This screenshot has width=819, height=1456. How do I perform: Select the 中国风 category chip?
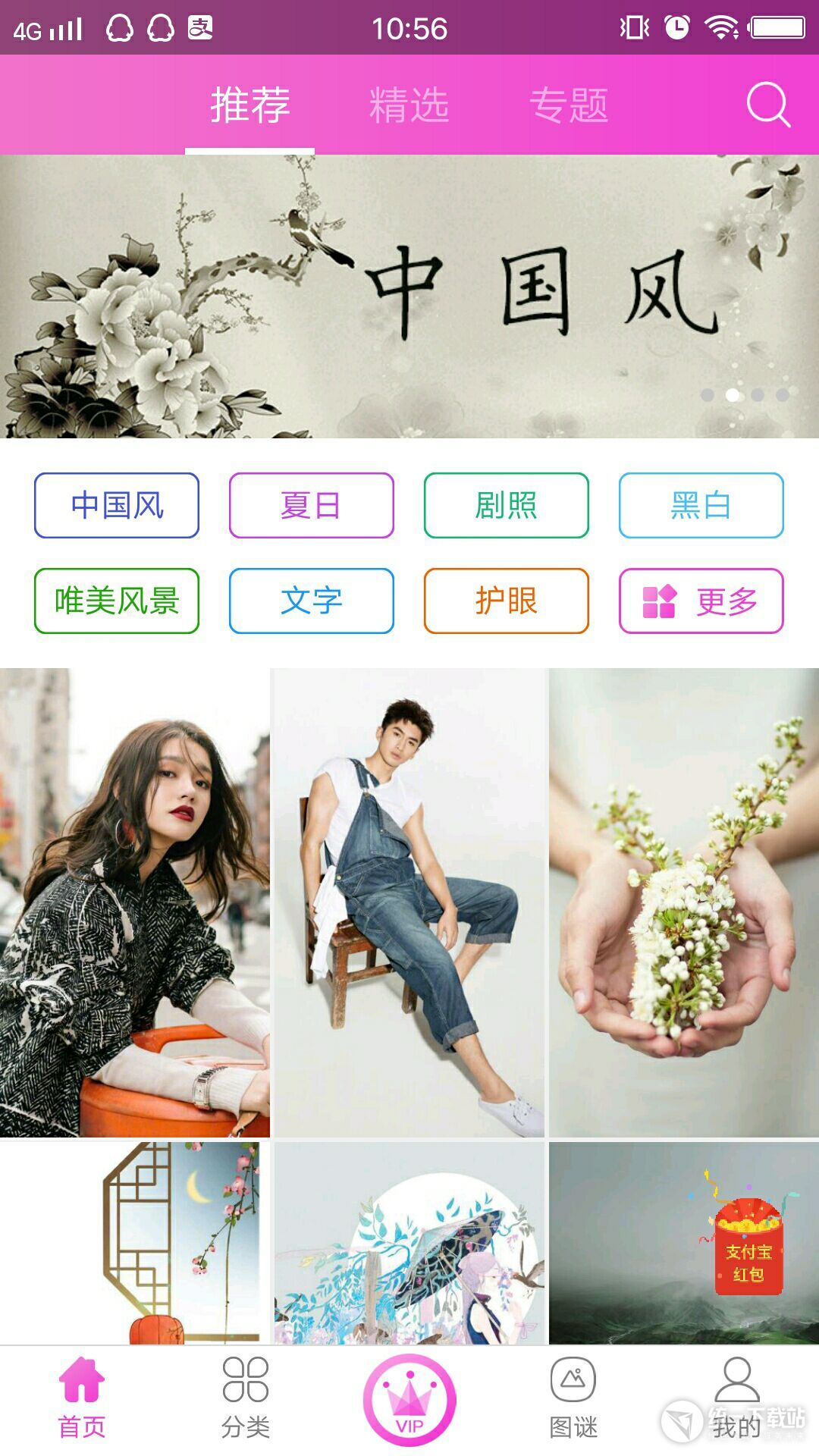[117, 505]
